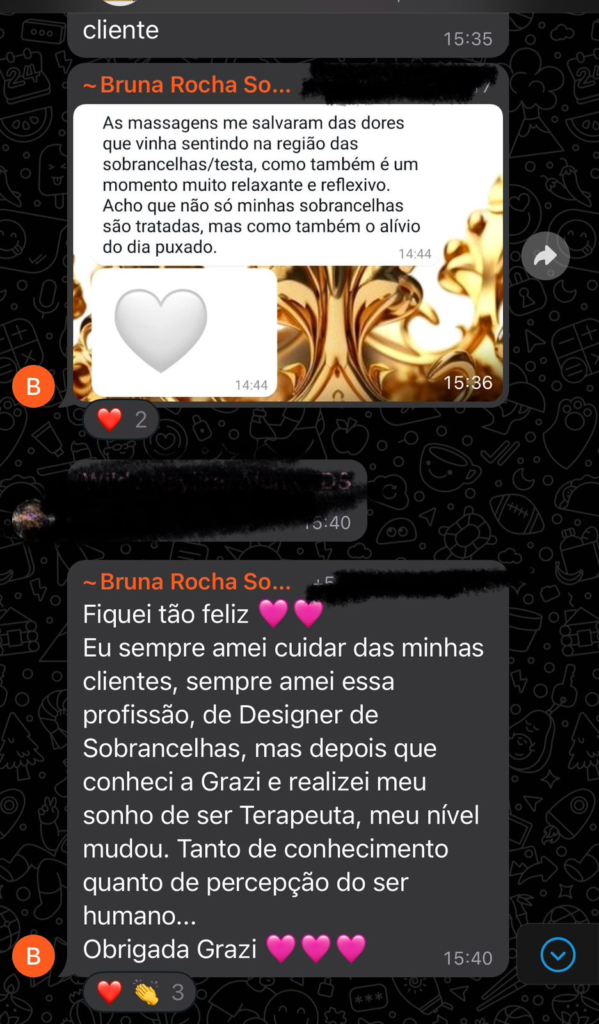599x1024 pixels.
Task: Open the blurred profile photo at 15:40
Action: click(x=33, y=519)
